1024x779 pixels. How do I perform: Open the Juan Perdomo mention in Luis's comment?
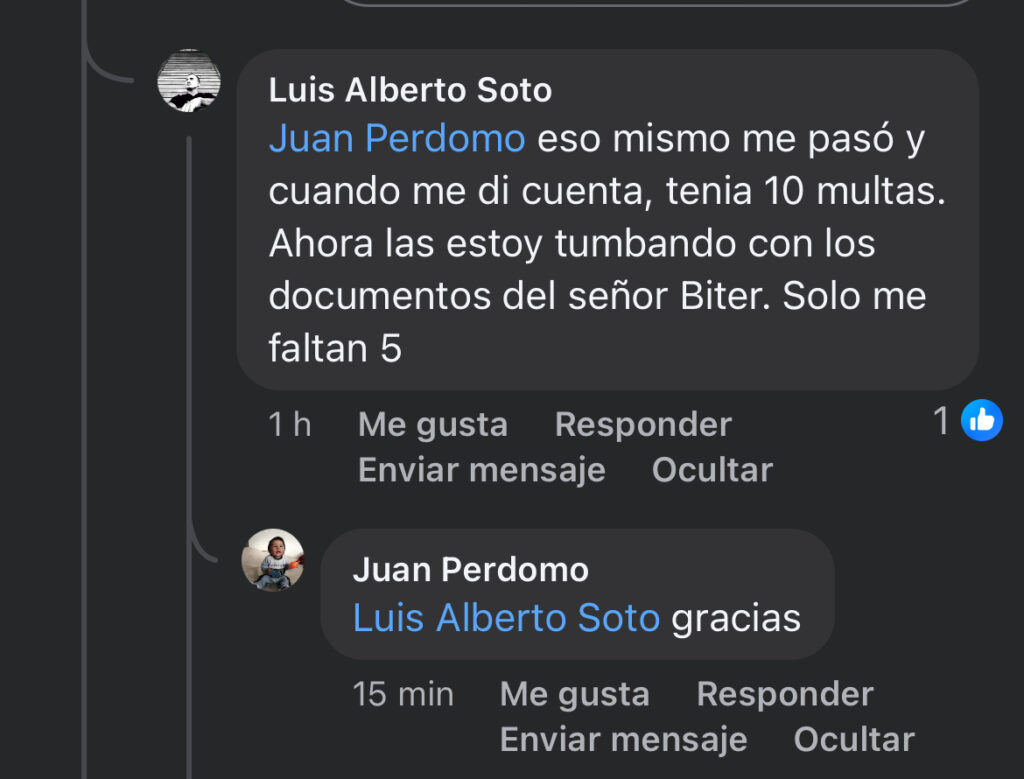click(x=397, y=139)
